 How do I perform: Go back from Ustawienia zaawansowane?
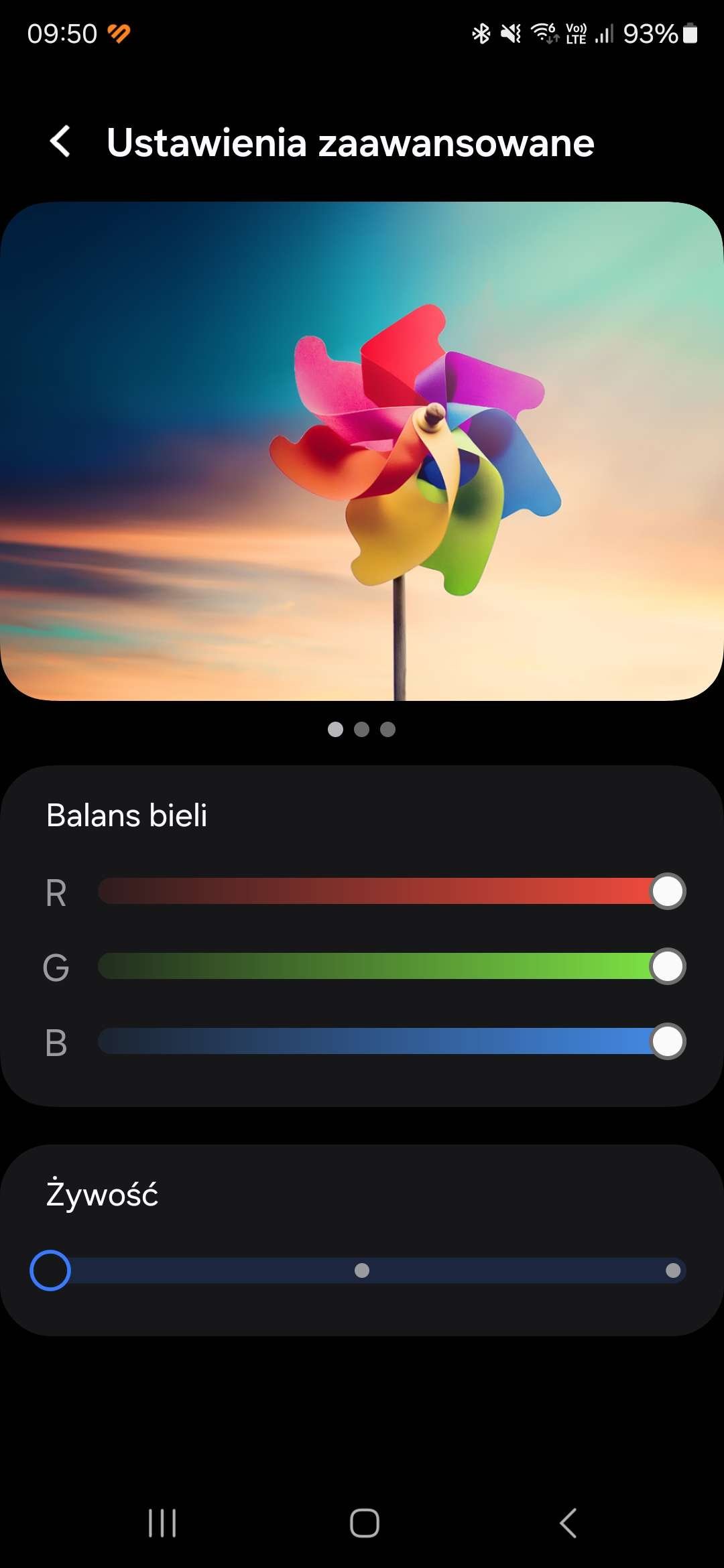60,142
